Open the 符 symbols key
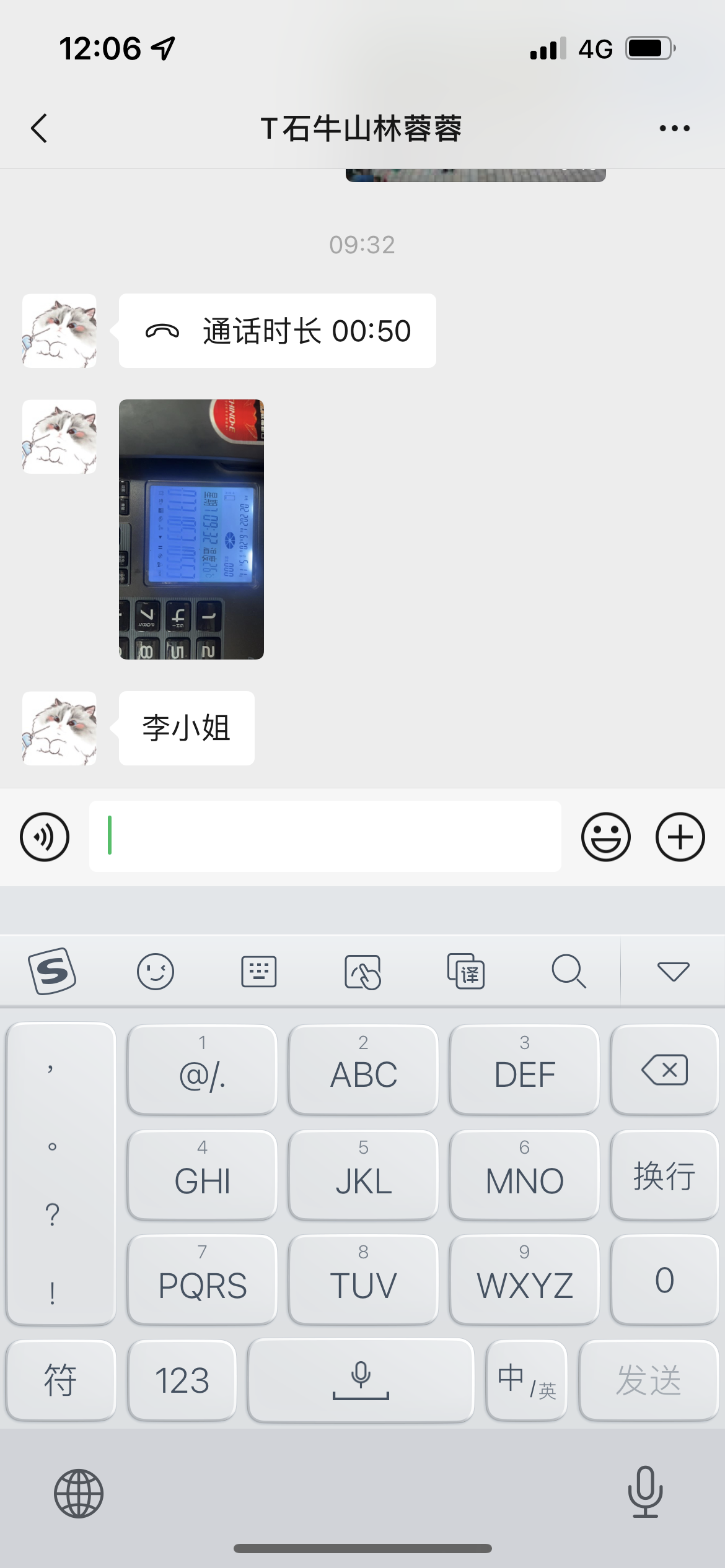 (x=61, y=1380)
